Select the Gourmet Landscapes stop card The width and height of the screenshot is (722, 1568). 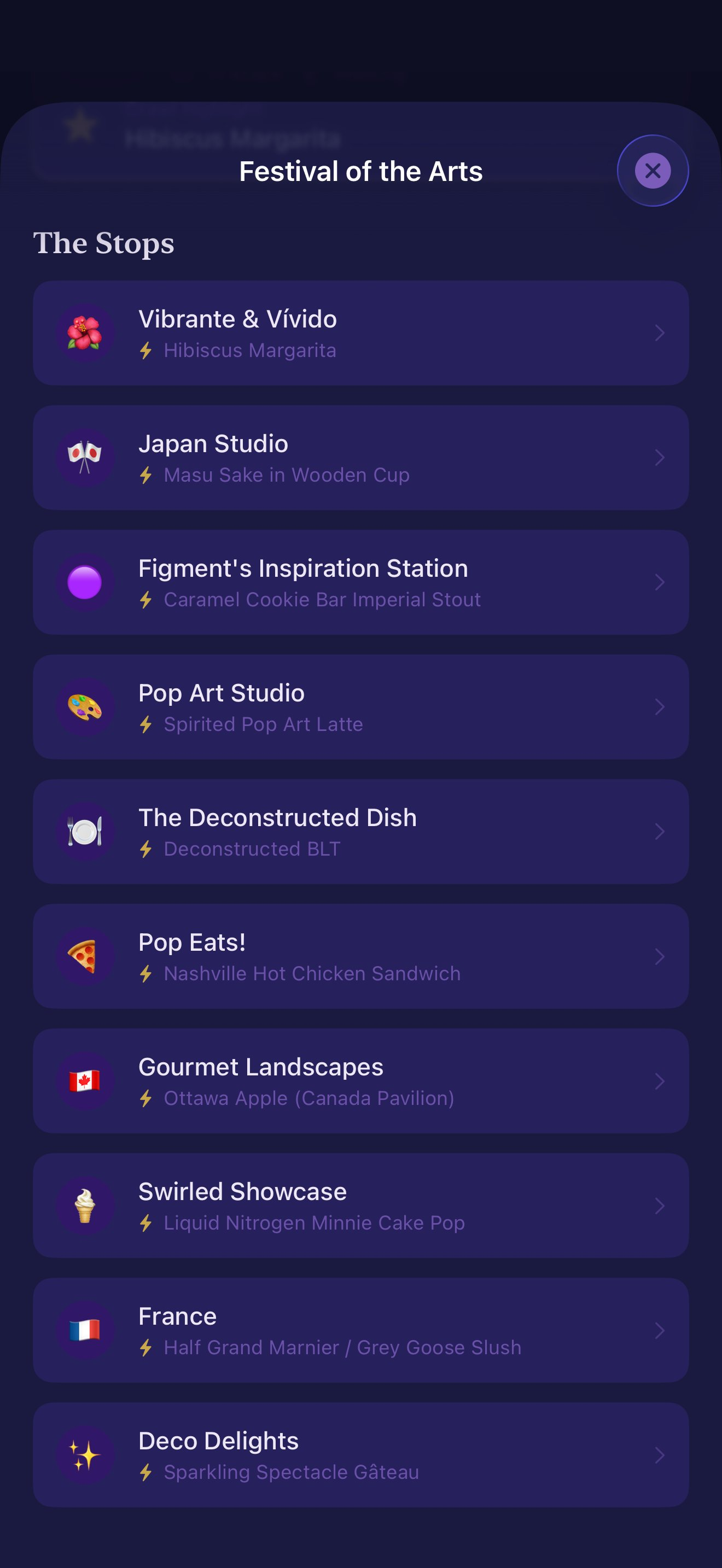[361, 1080]
